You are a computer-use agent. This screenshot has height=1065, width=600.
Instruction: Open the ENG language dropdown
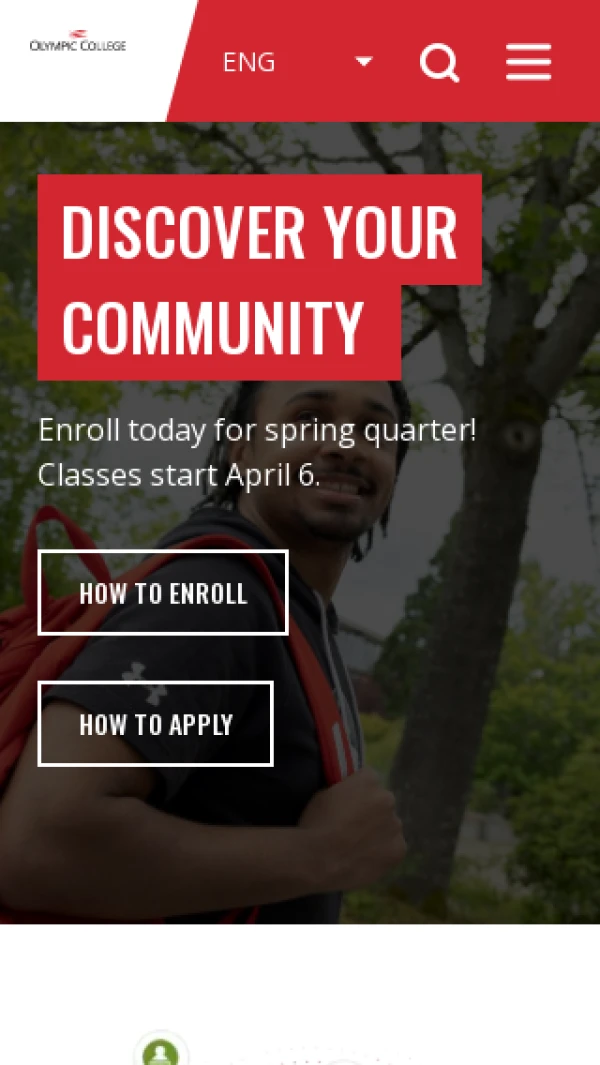point(297,62)
